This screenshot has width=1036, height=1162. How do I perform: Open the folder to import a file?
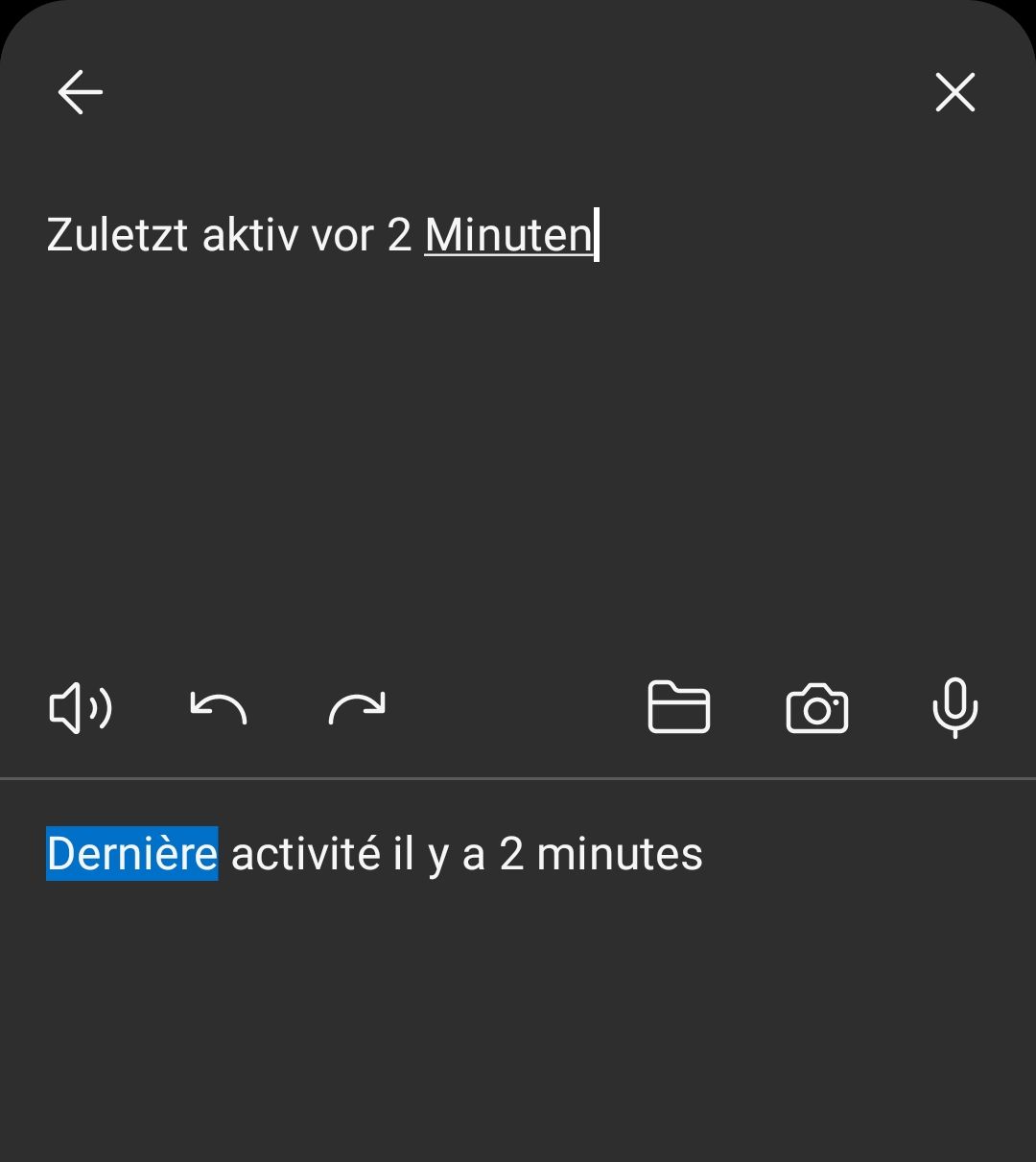[679, 708]
